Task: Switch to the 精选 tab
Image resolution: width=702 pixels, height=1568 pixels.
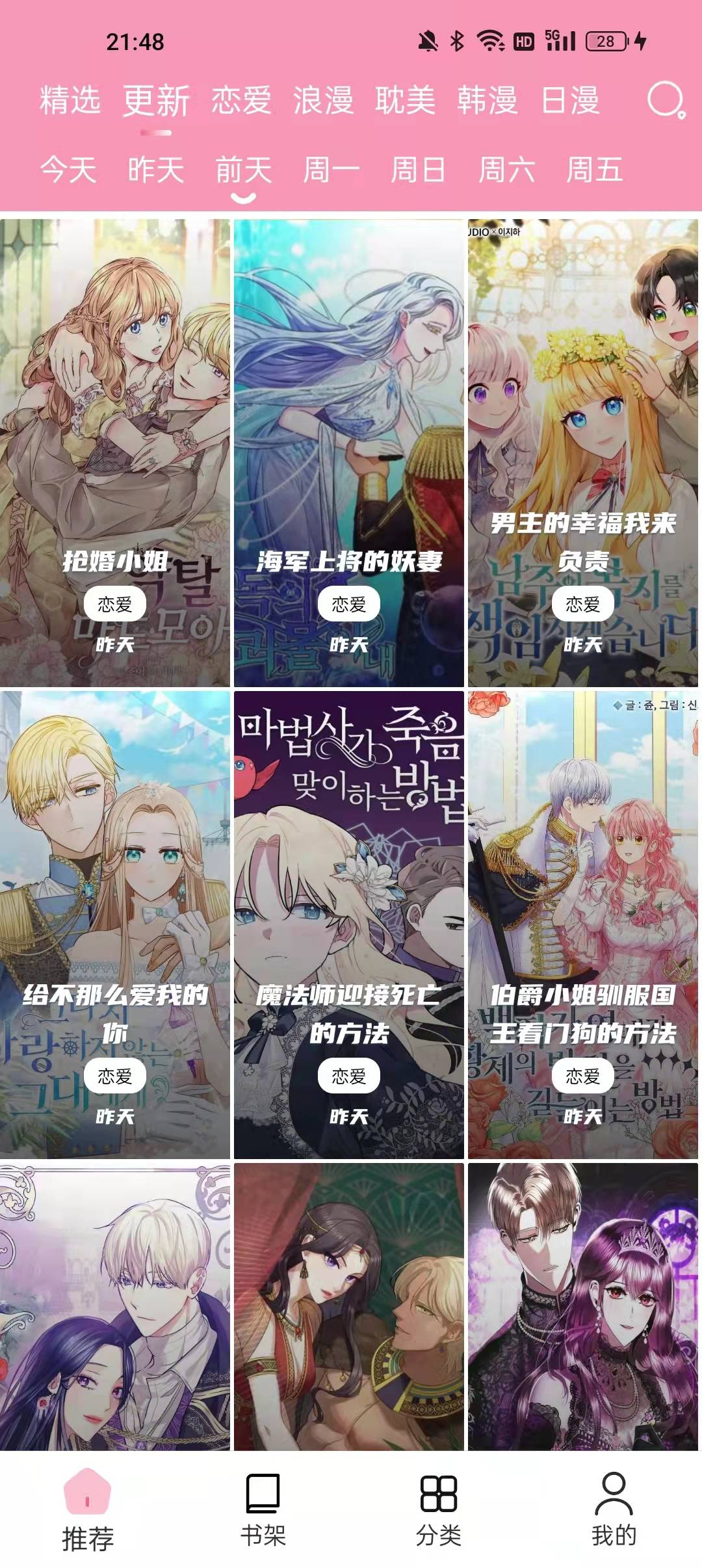Action: pos(70,100)
